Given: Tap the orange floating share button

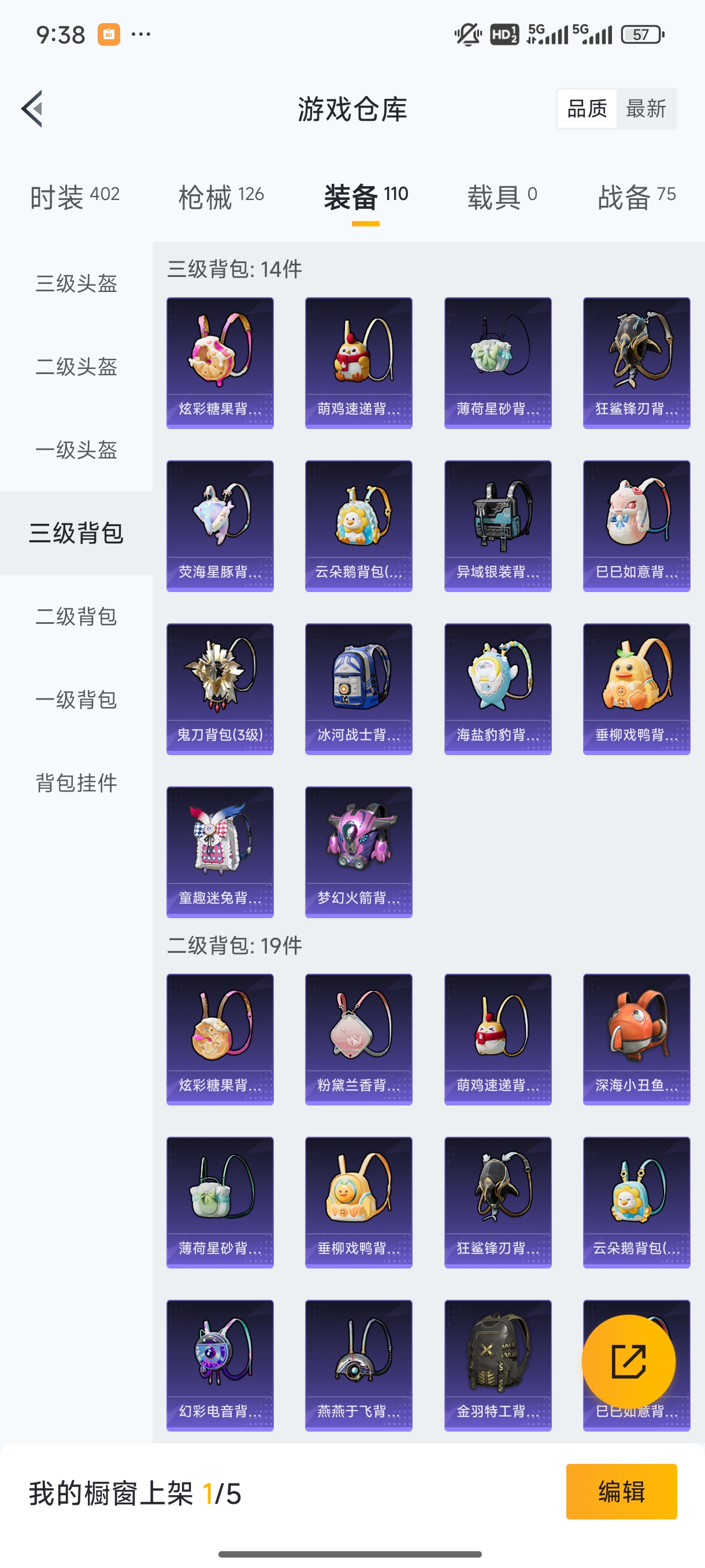Looking at the screenshot, I should tap(628, 1362).
